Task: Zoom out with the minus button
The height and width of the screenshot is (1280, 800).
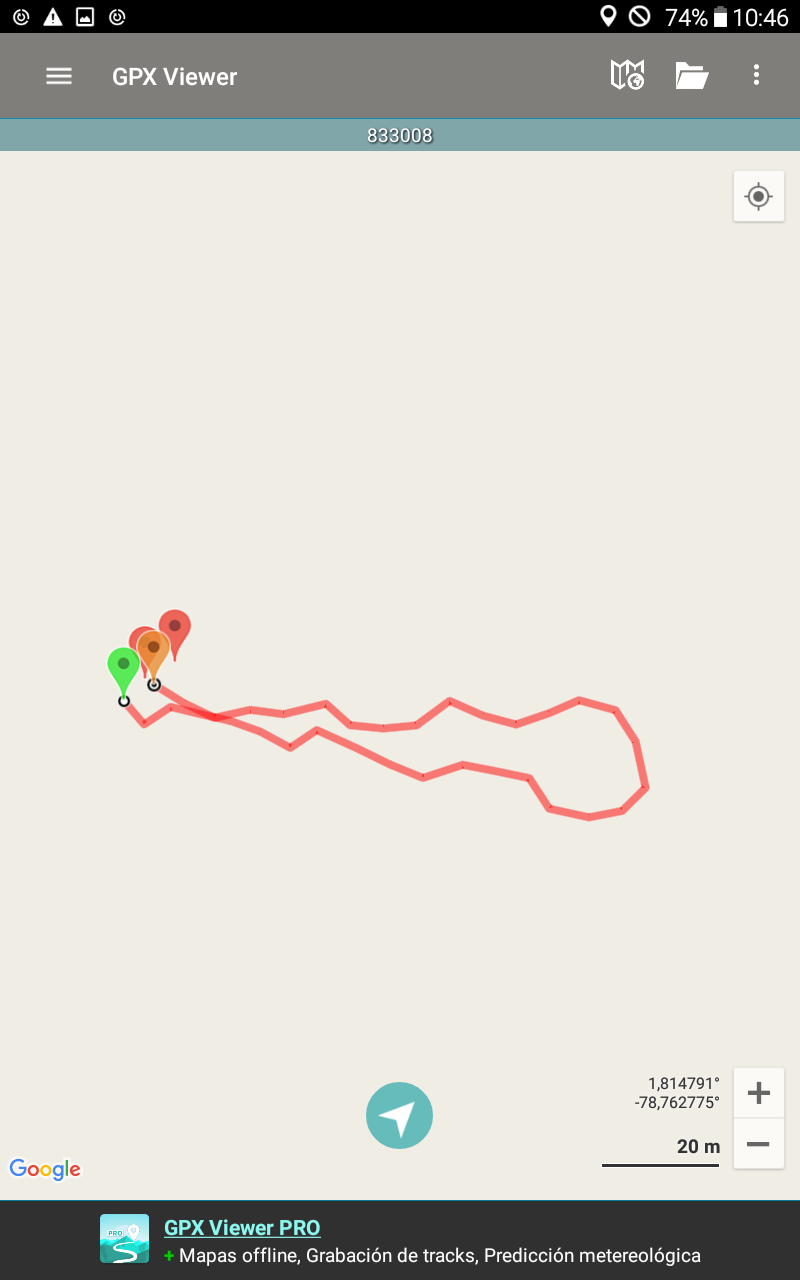Action: pyautogui.click(x=758, y=1144)
